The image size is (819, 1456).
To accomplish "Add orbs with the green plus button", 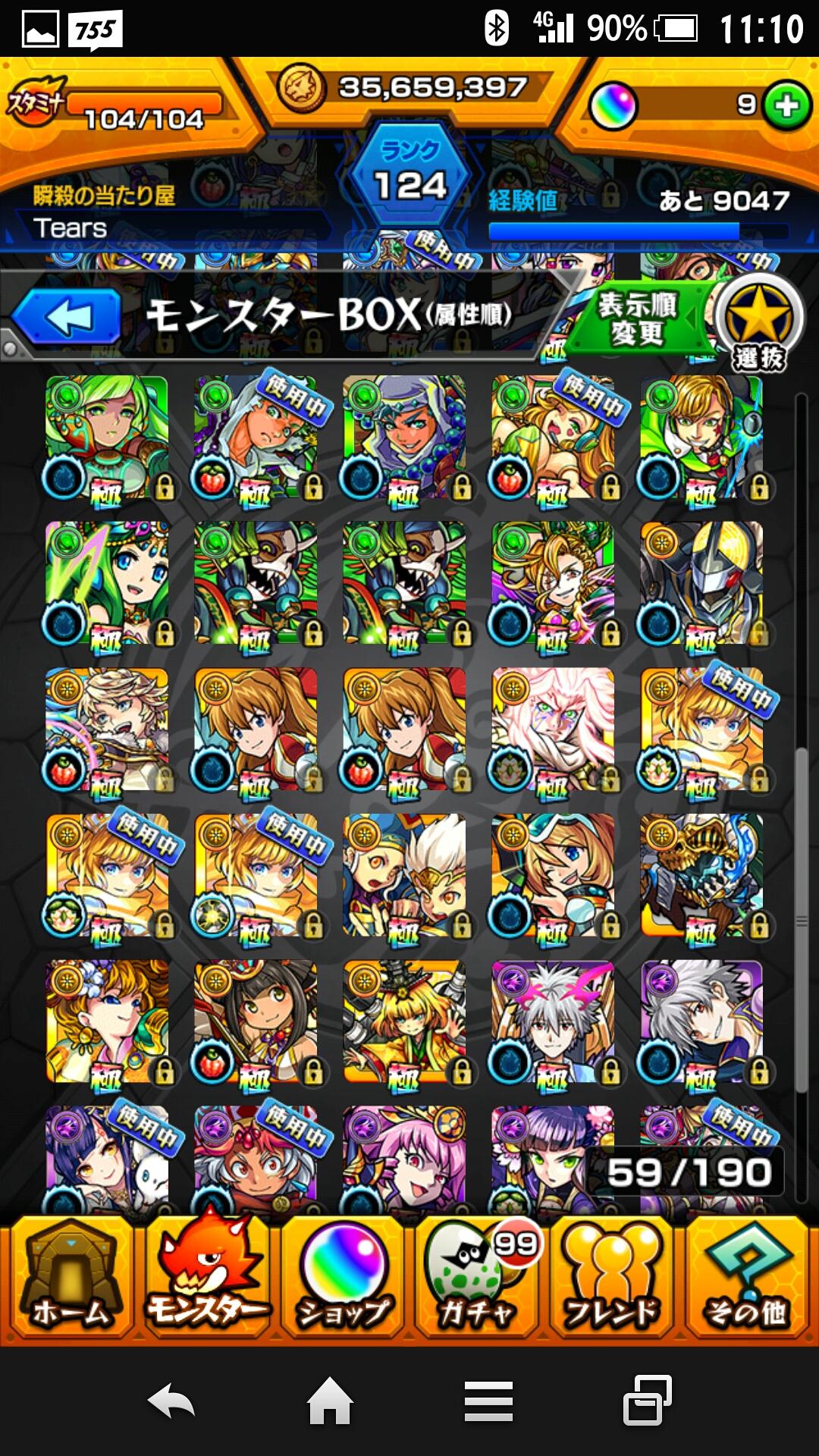I will 786,105.
